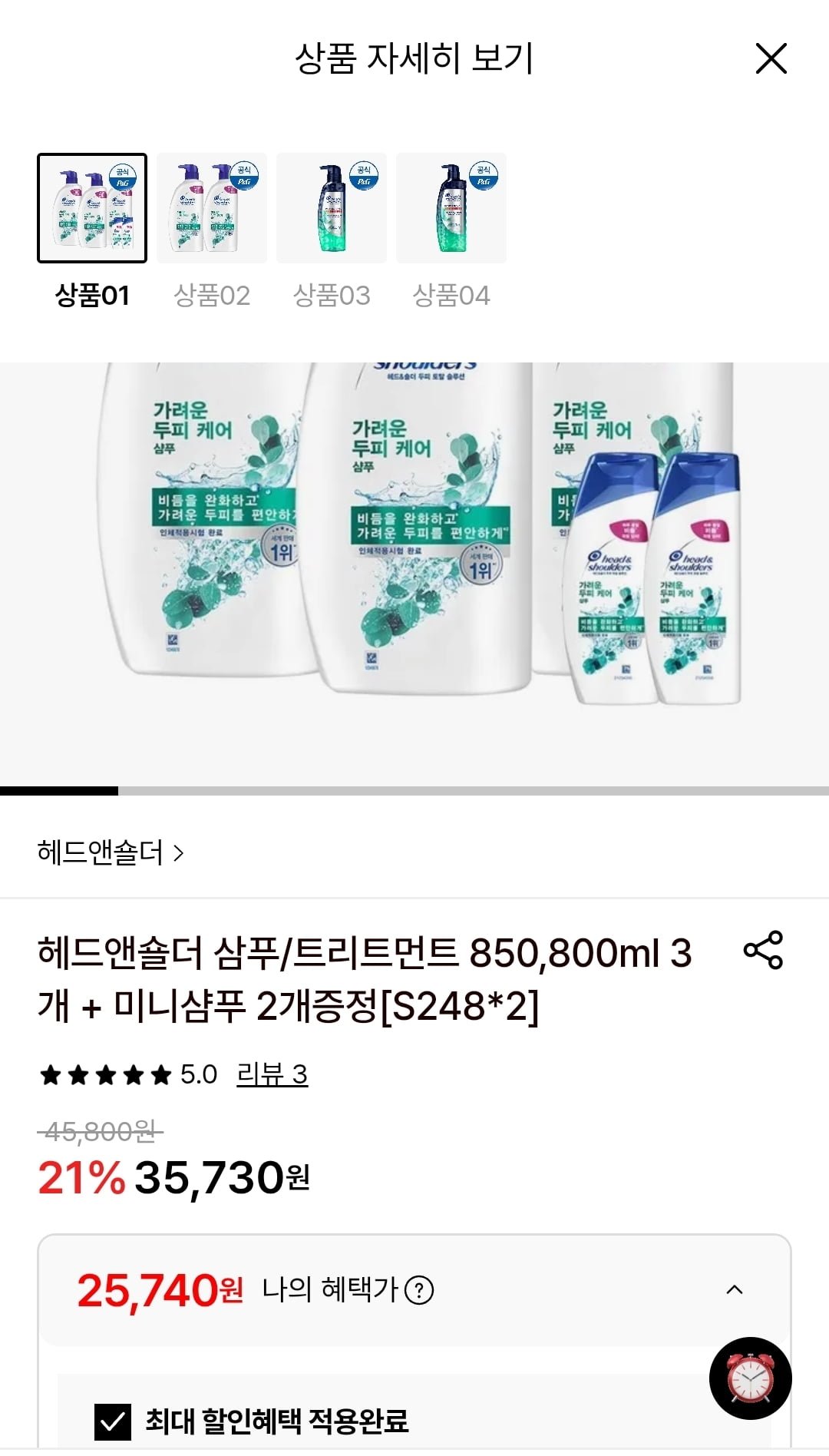The width and height of the screenshot is (829, 1456).
Task: Switch to the 상품02 thumbnail
Action: (x=212, y=208)
